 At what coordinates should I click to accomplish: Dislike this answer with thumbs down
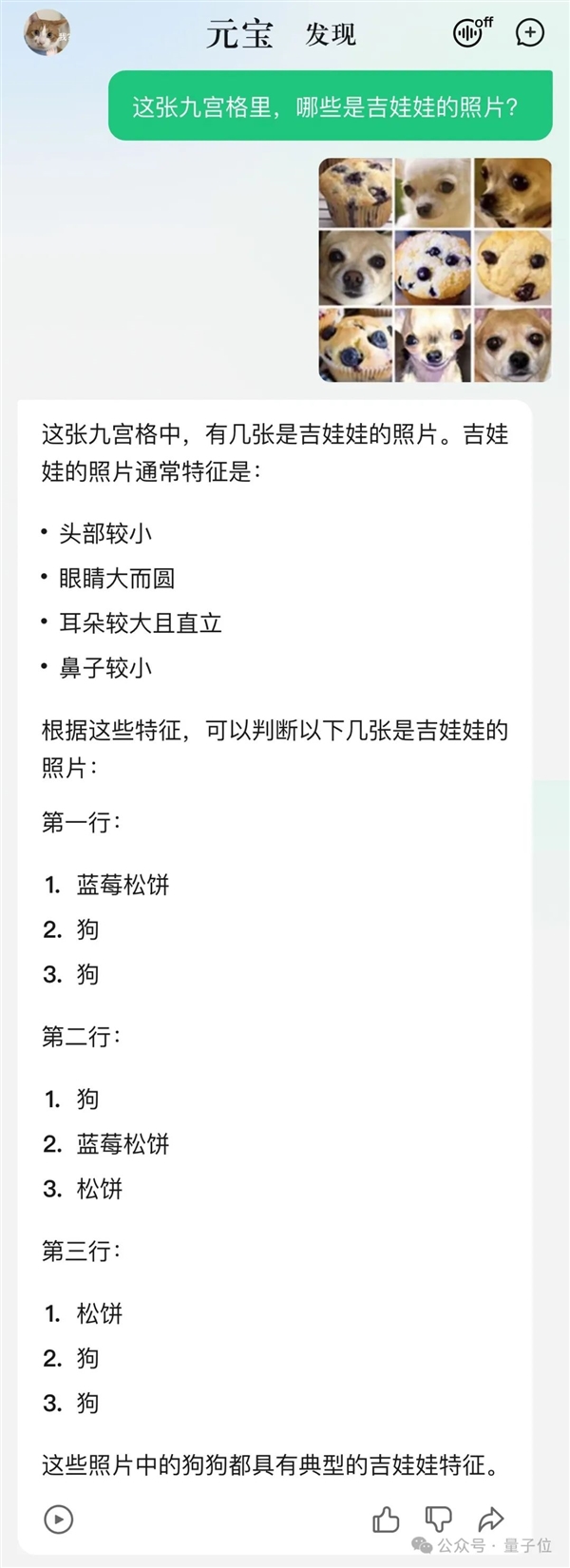tap(438, 1519)
